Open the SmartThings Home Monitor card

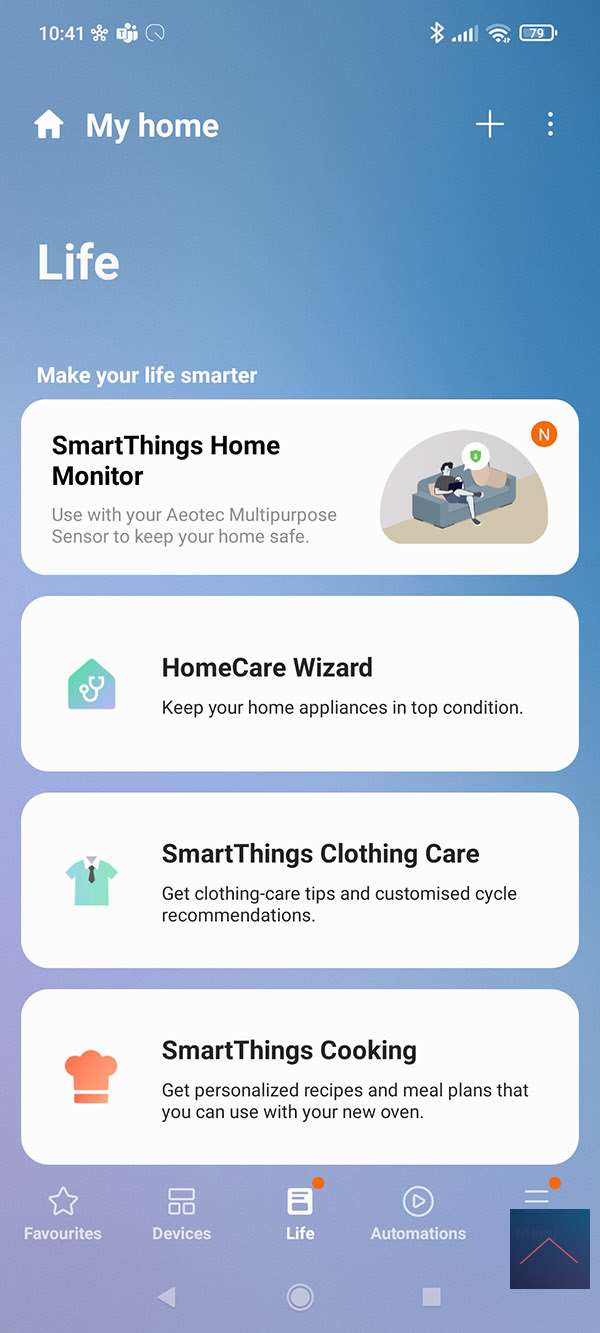point(300,487)
